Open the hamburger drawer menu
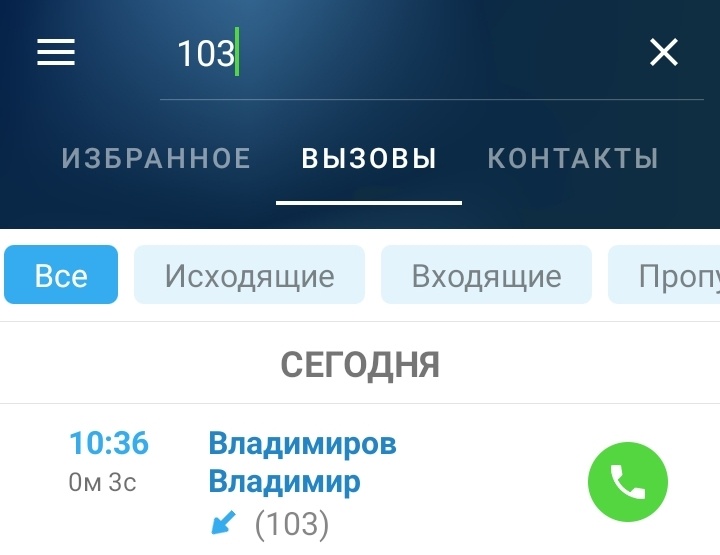Screen dimensions: 720x555 tap(56, 53)
